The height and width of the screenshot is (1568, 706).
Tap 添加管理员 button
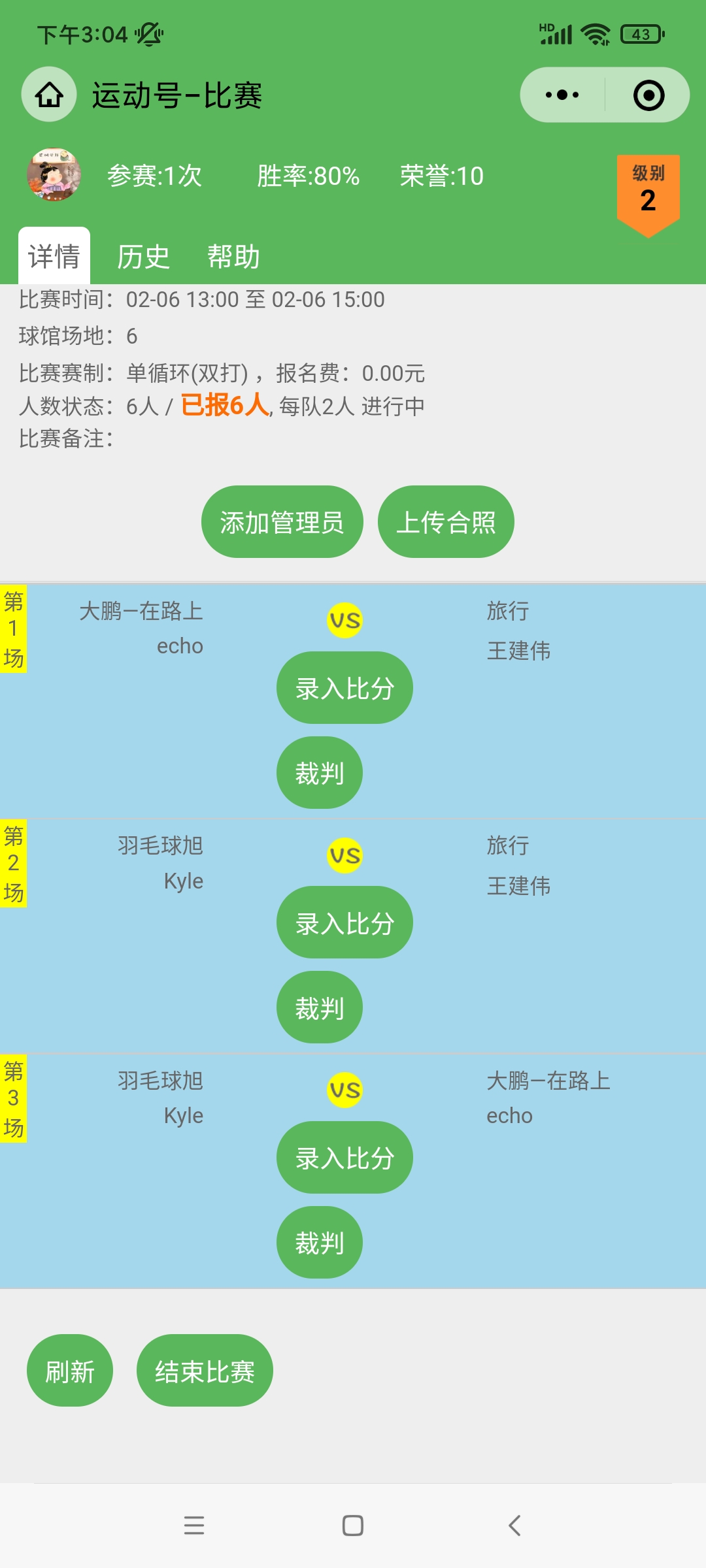[x=282, y=522]
